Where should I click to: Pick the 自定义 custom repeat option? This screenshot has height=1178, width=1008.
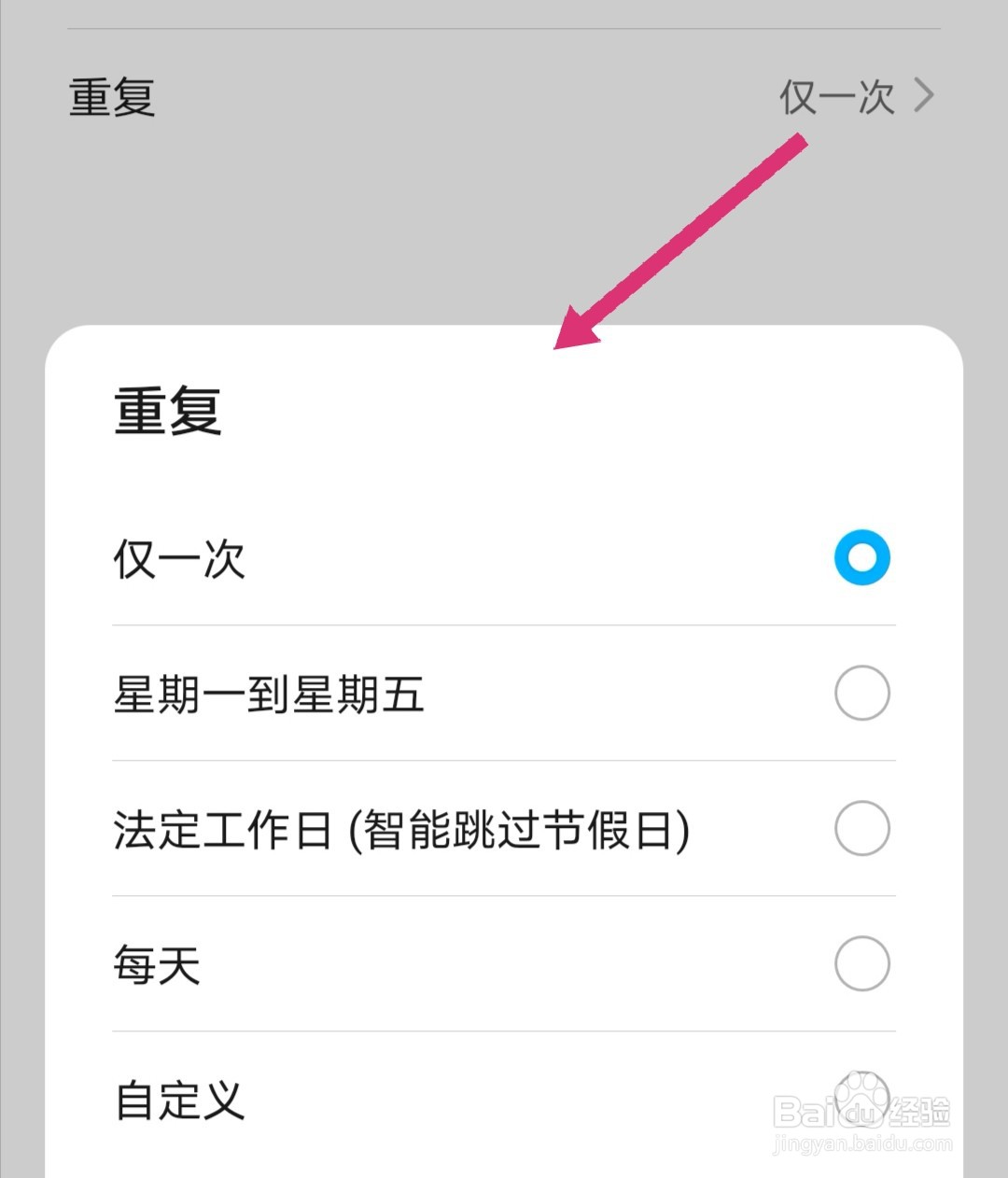tap(861, 1099)
